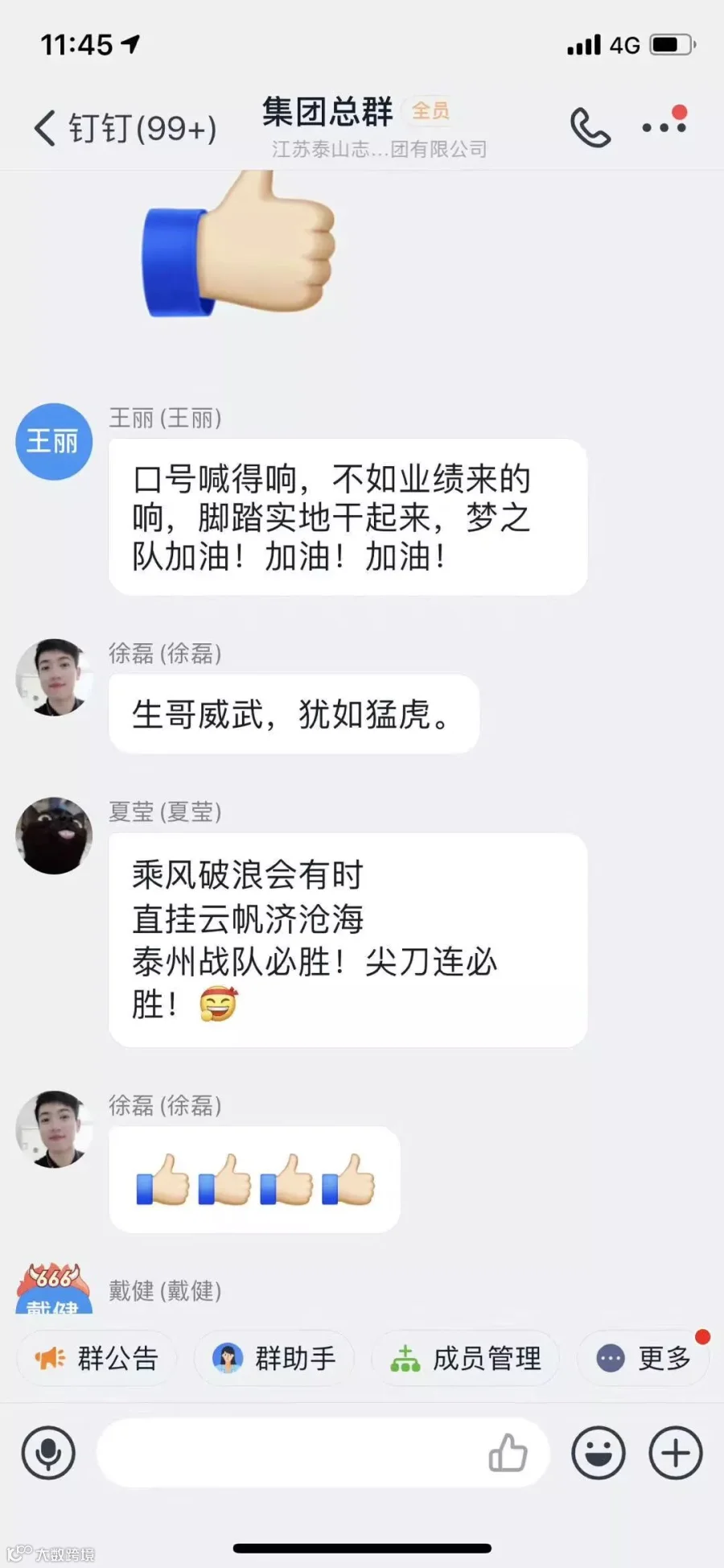The width and height of the screenshot is (724, 1568).
Task: Open the plus attachment menu
Action: pyautogui.click(x=676, y=1453)
